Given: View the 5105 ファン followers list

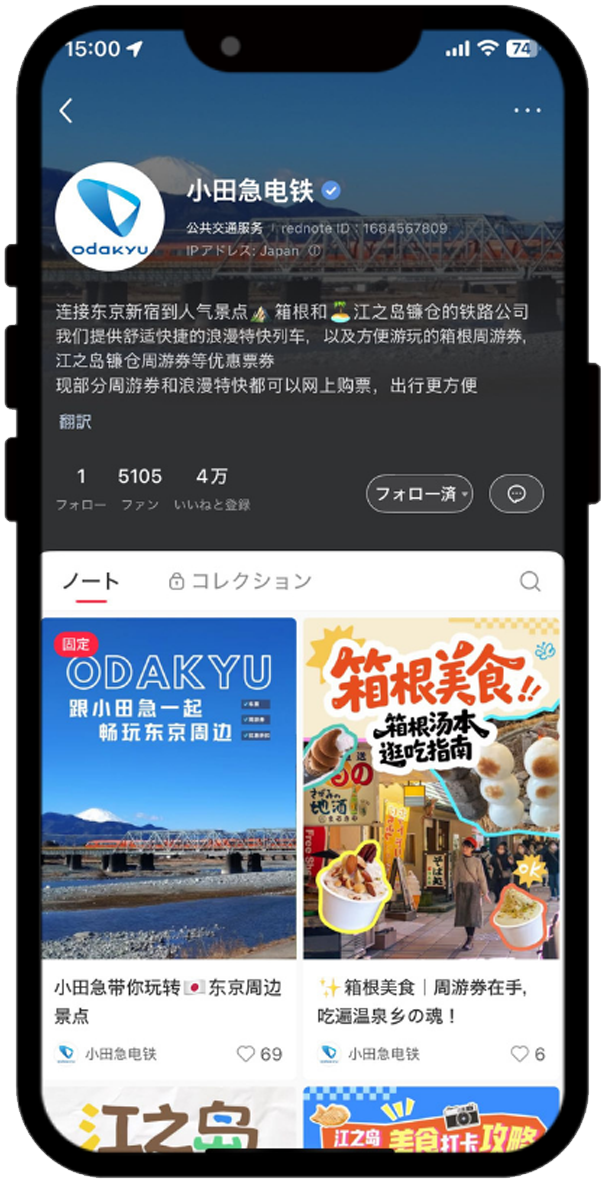Looking at the screenshot, I should point(140,487).
